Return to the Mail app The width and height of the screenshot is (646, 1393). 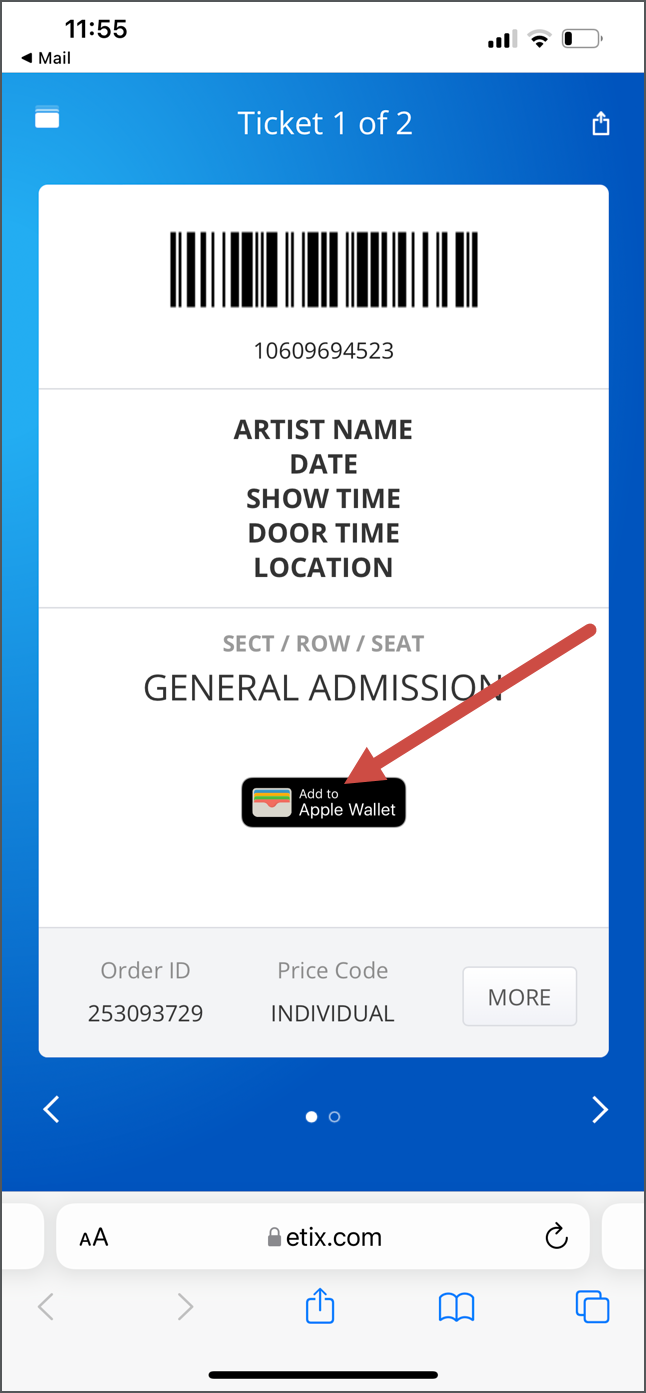[45, 58]
